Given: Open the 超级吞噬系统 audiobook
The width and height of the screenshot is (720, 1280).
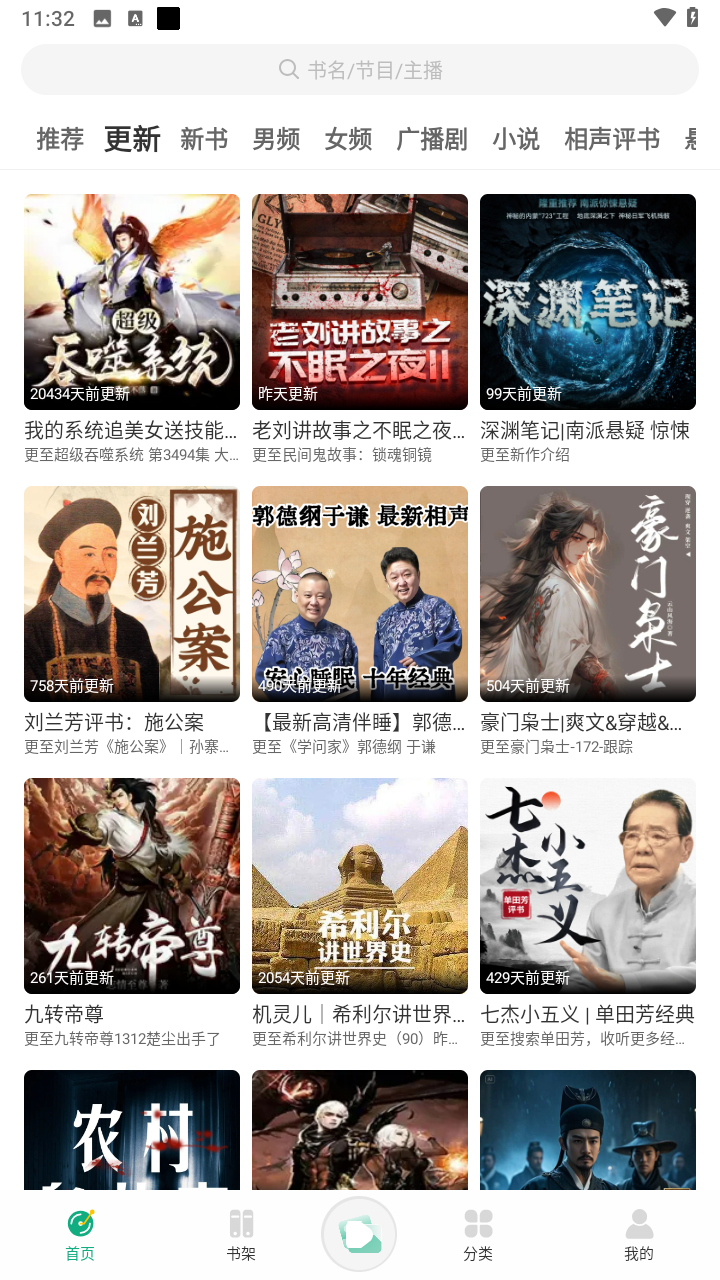Looking at the screenshot, I should [132, 302].
